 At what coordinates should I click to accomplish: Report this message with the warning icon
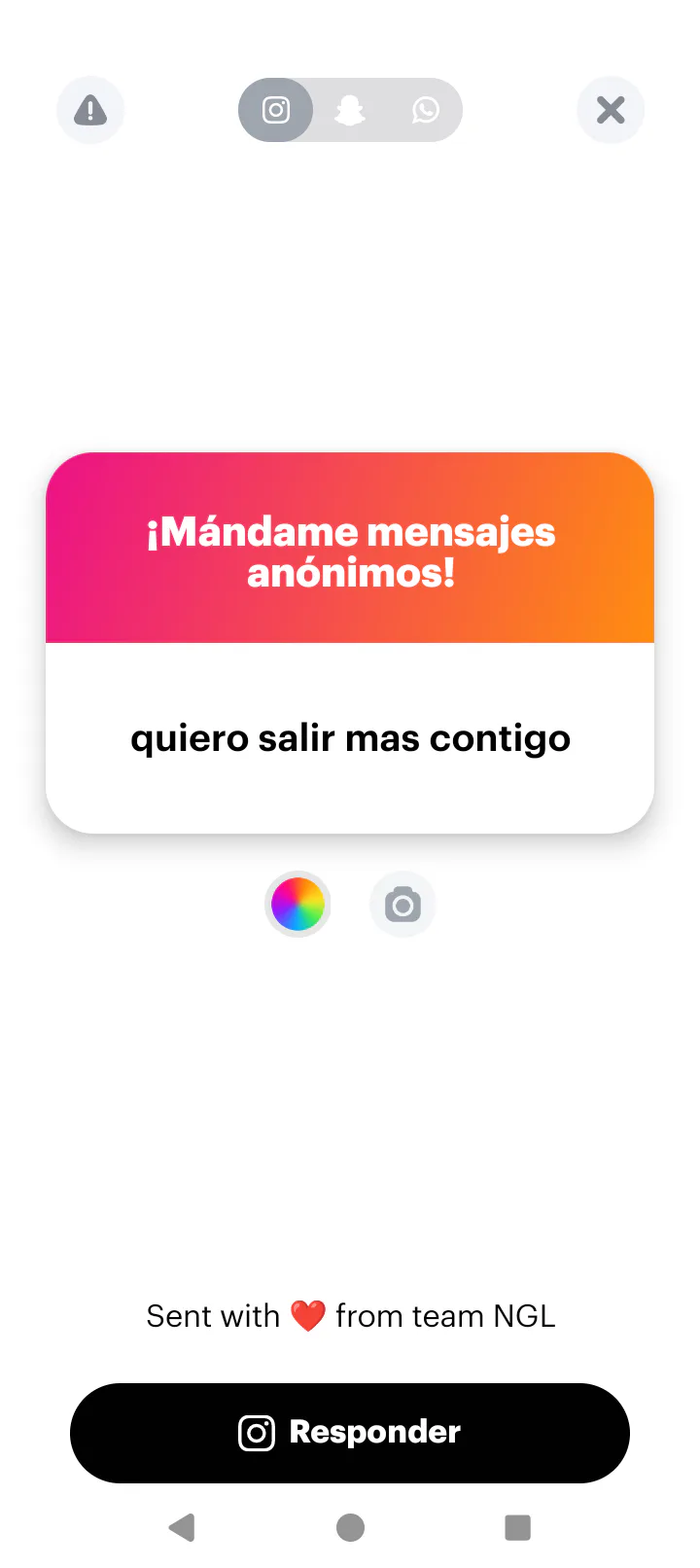pos(90,110)
